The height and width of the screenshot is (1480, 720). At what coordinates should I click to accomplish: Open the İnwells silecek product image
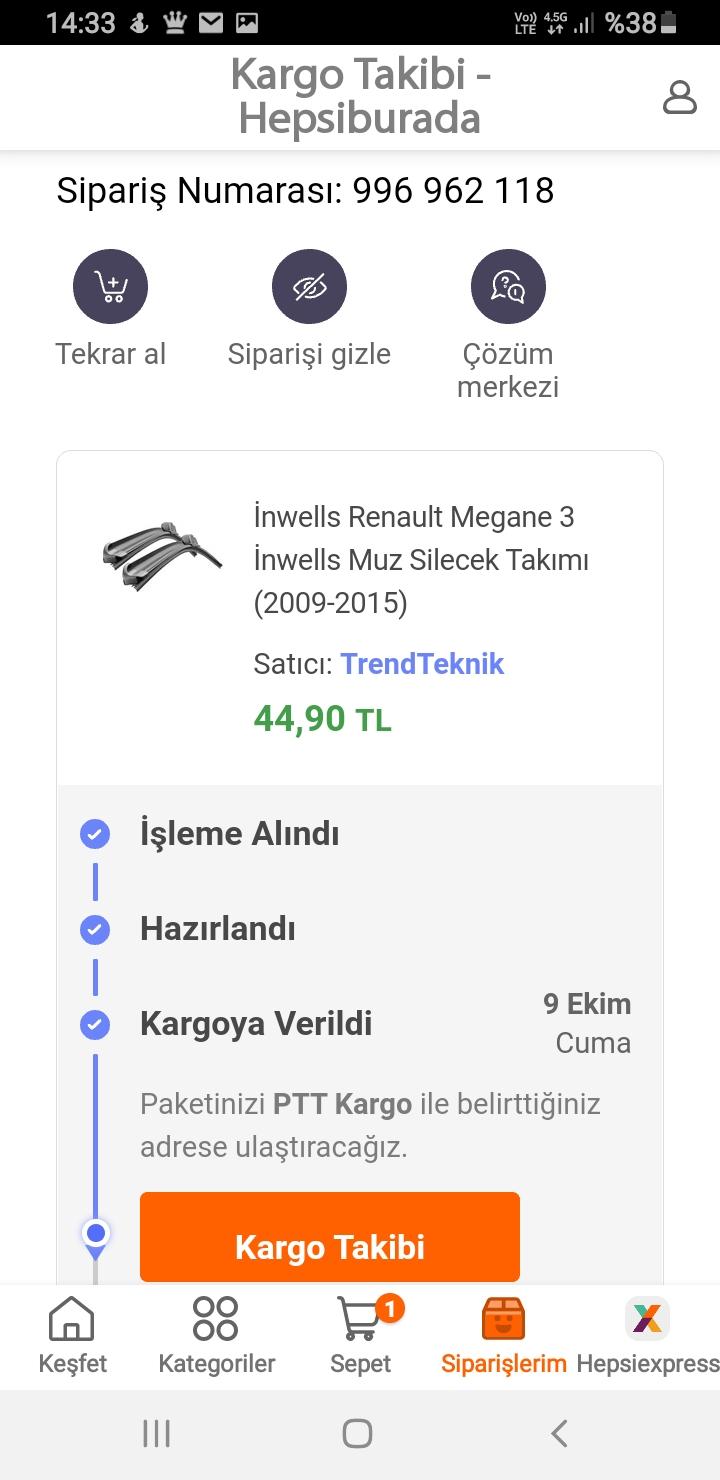coord(162,556)
